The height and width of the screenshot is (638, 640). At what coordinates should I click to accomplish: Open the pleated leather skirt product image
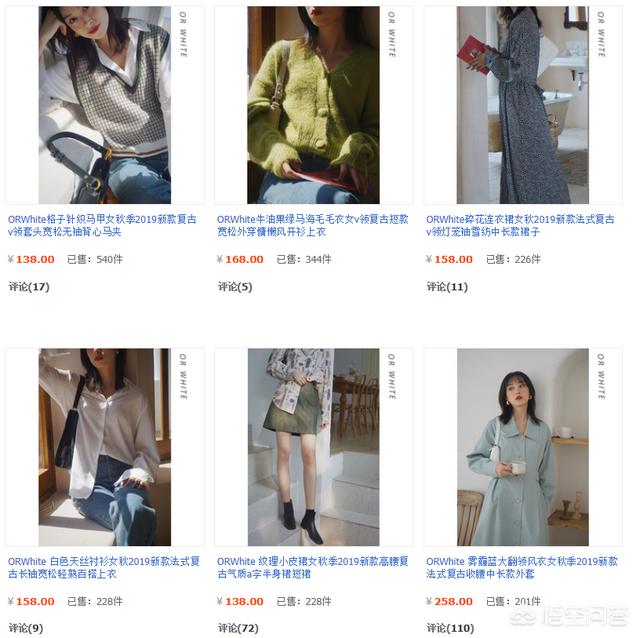coord(313,447)
